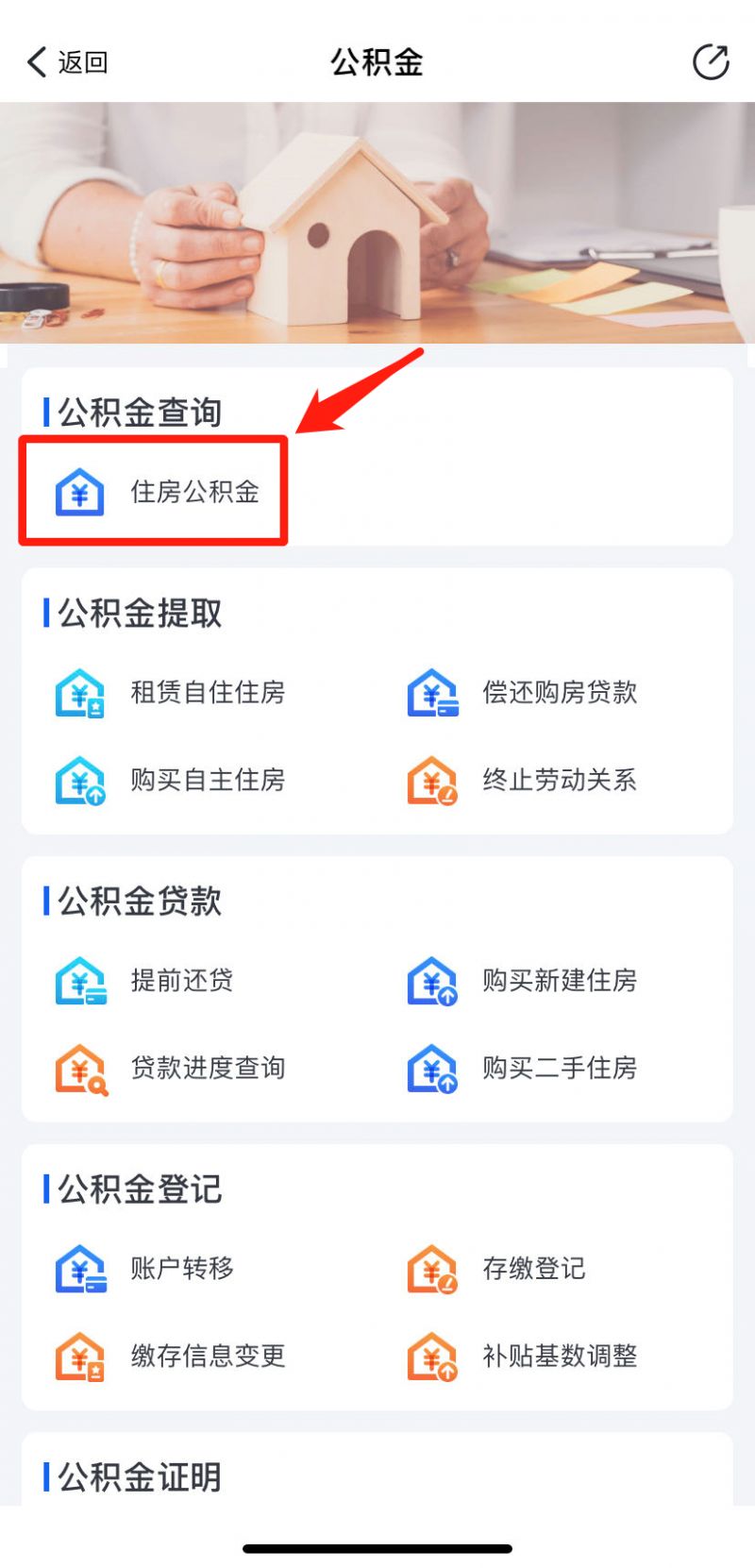Tap the share icon in top bar
This screenshot has height=1568, width=755.
tap(711, 62)
